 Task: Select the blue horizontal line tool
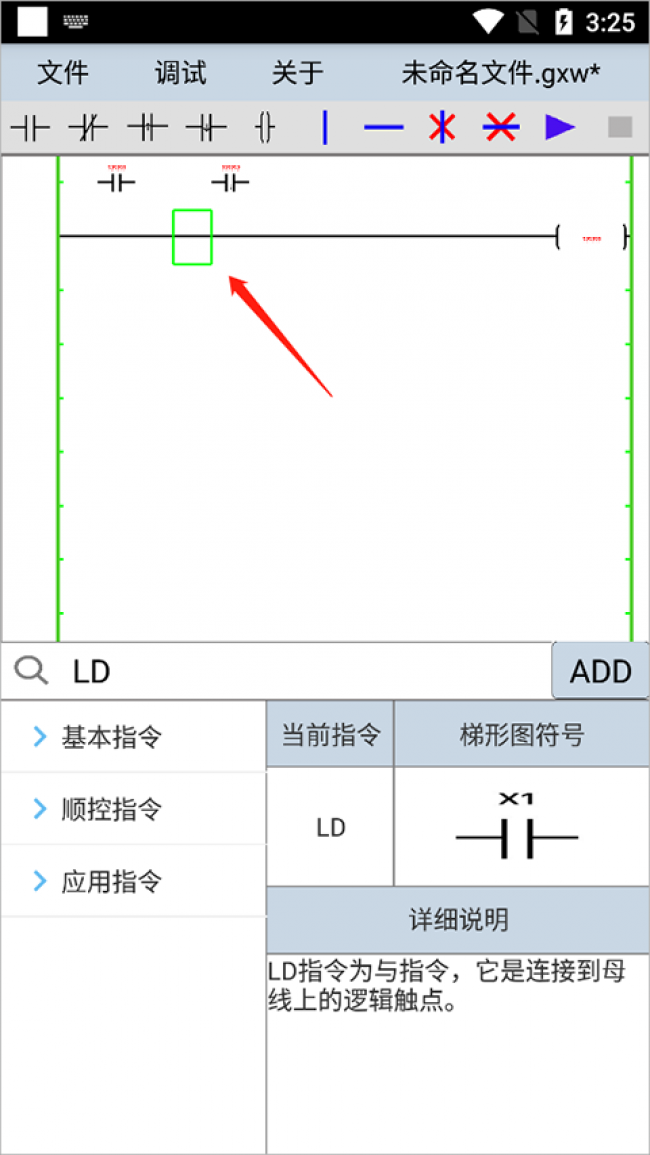383,128
